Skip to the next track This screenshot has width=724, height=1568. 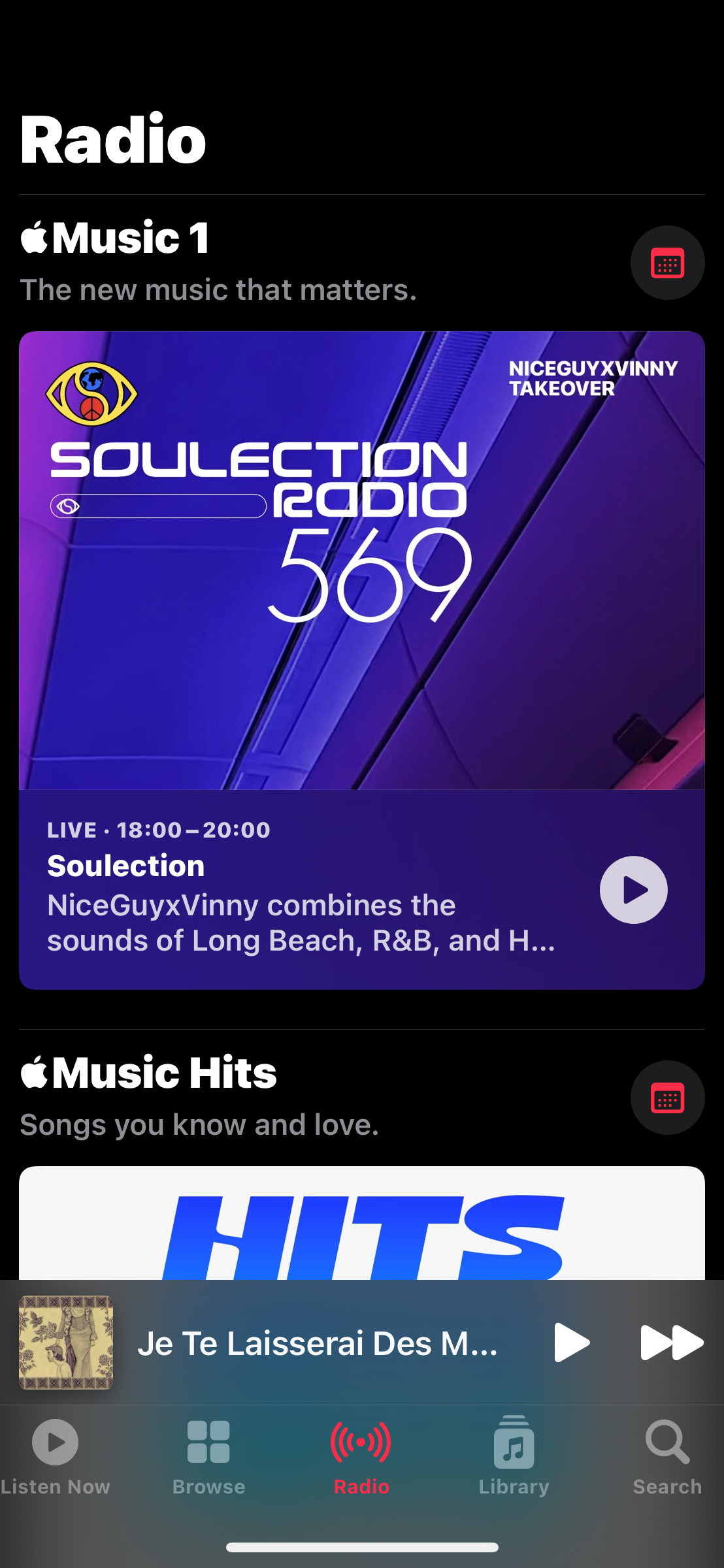click(671, 1343)
